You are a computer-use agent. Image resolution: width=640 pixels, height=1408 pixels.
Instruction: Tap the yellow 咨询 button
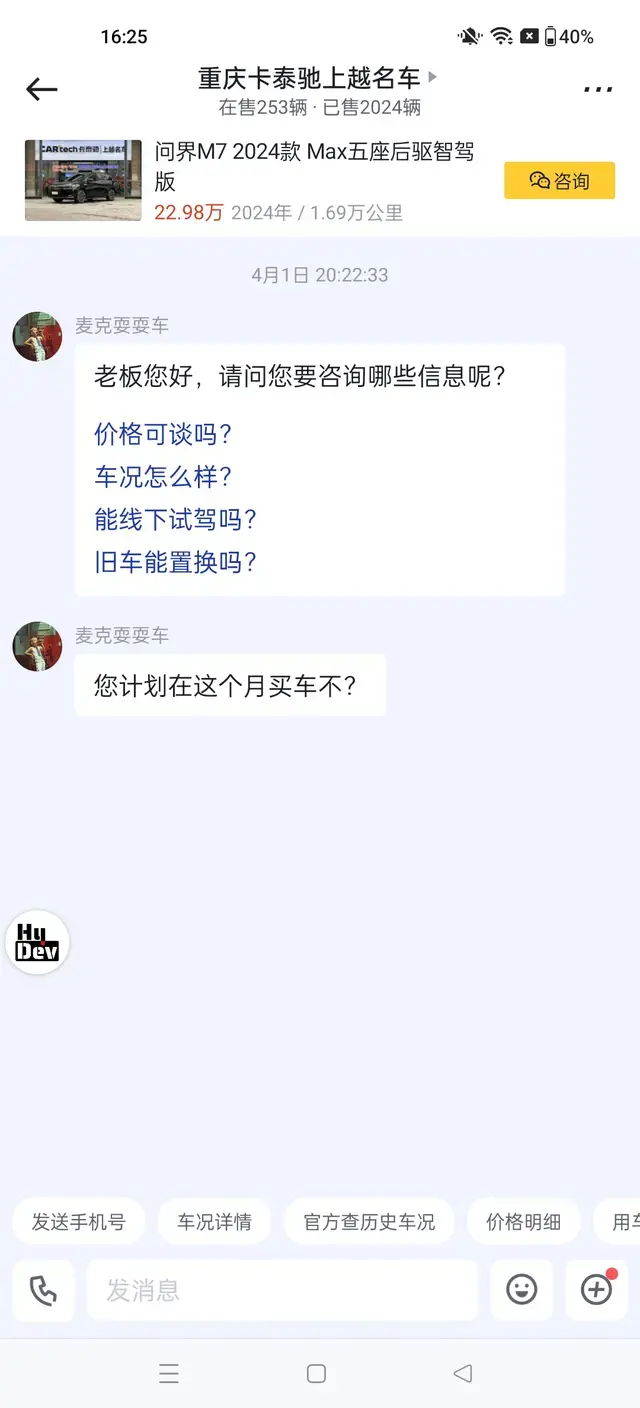coord(559,181)
